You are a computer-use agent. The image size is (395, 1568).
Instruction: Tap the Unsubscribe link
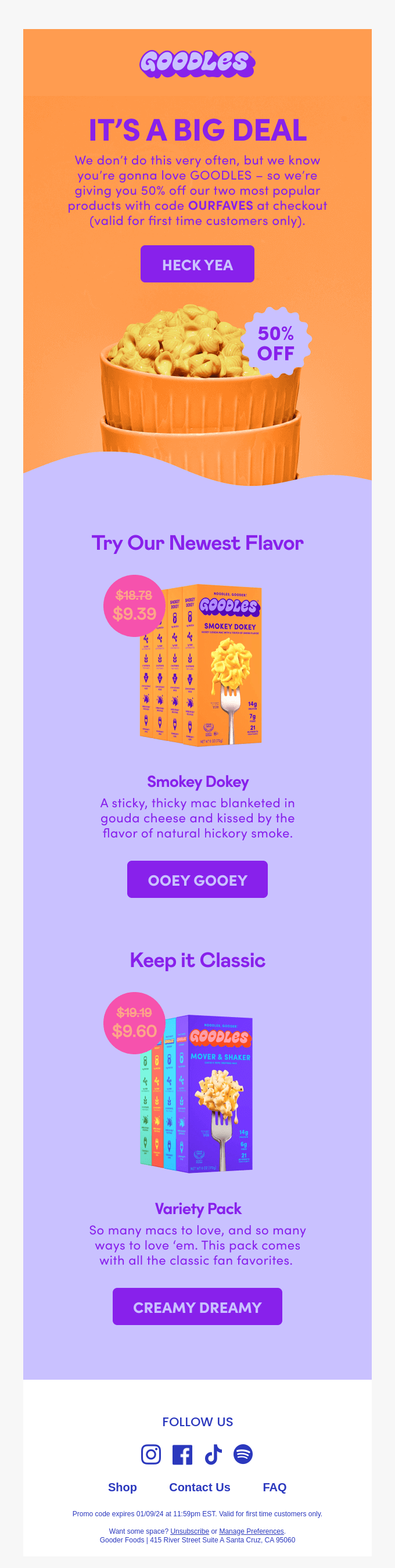[x=189, y=1531]
